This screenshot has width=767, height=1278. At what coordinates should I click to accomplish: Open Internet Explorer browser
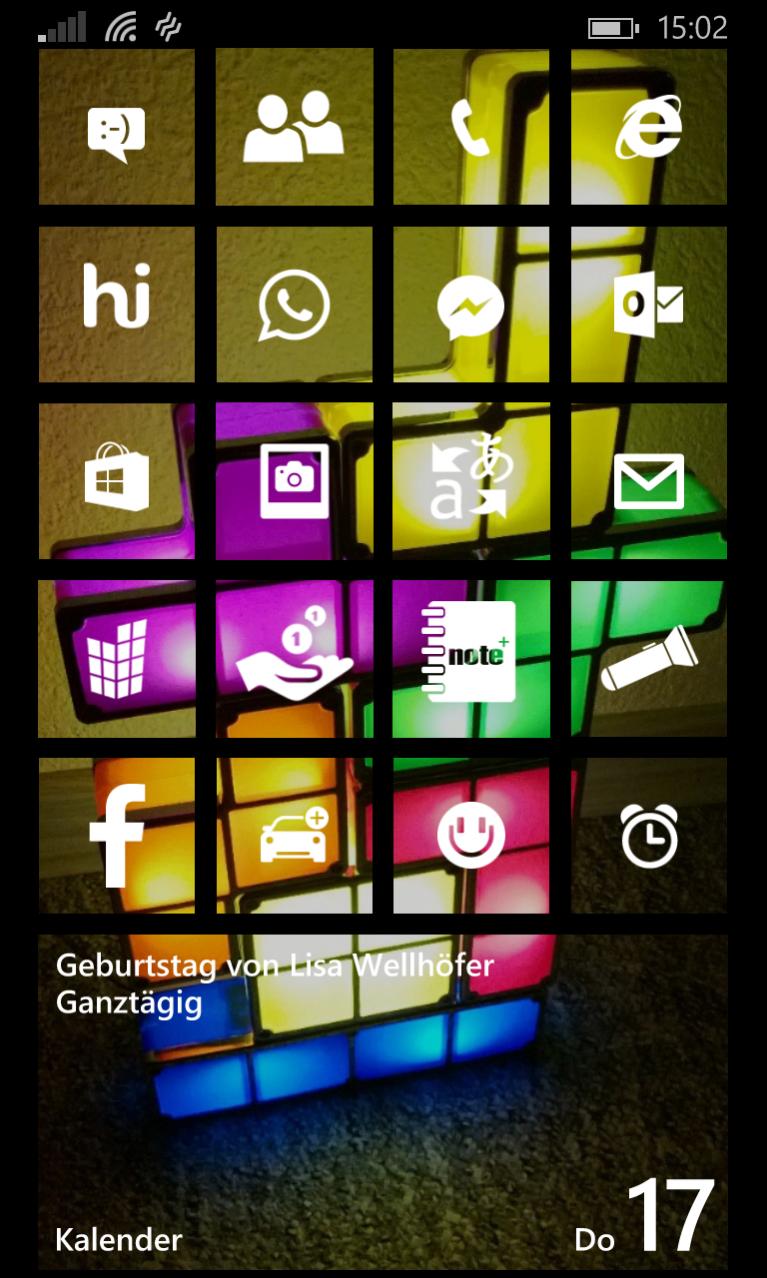coord(649,127)
